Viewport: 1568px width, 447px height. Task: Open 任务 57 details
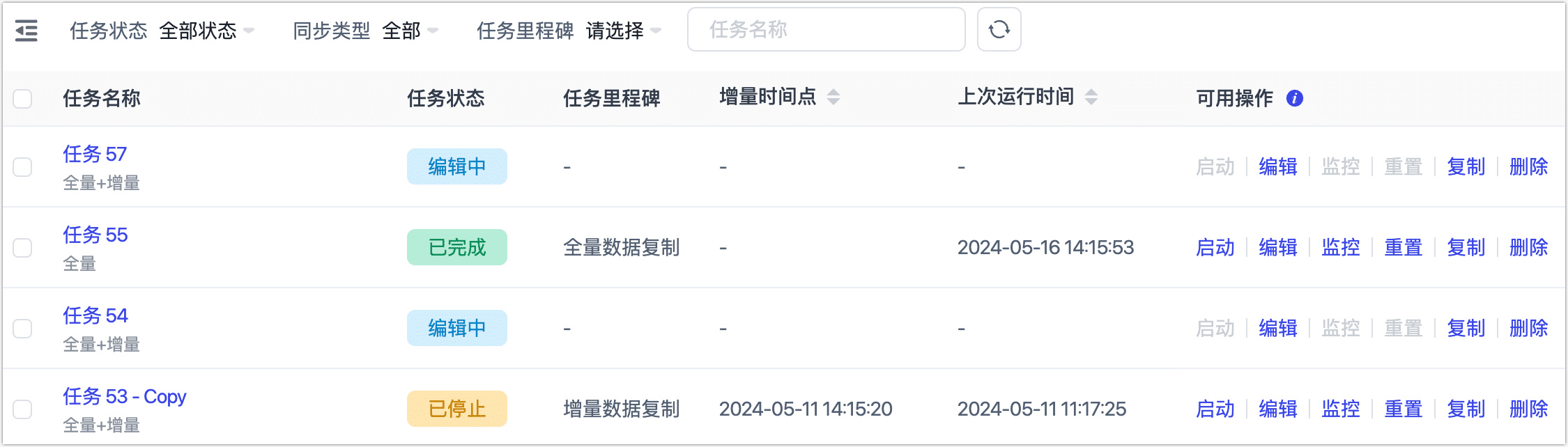(x=95, y=154)
